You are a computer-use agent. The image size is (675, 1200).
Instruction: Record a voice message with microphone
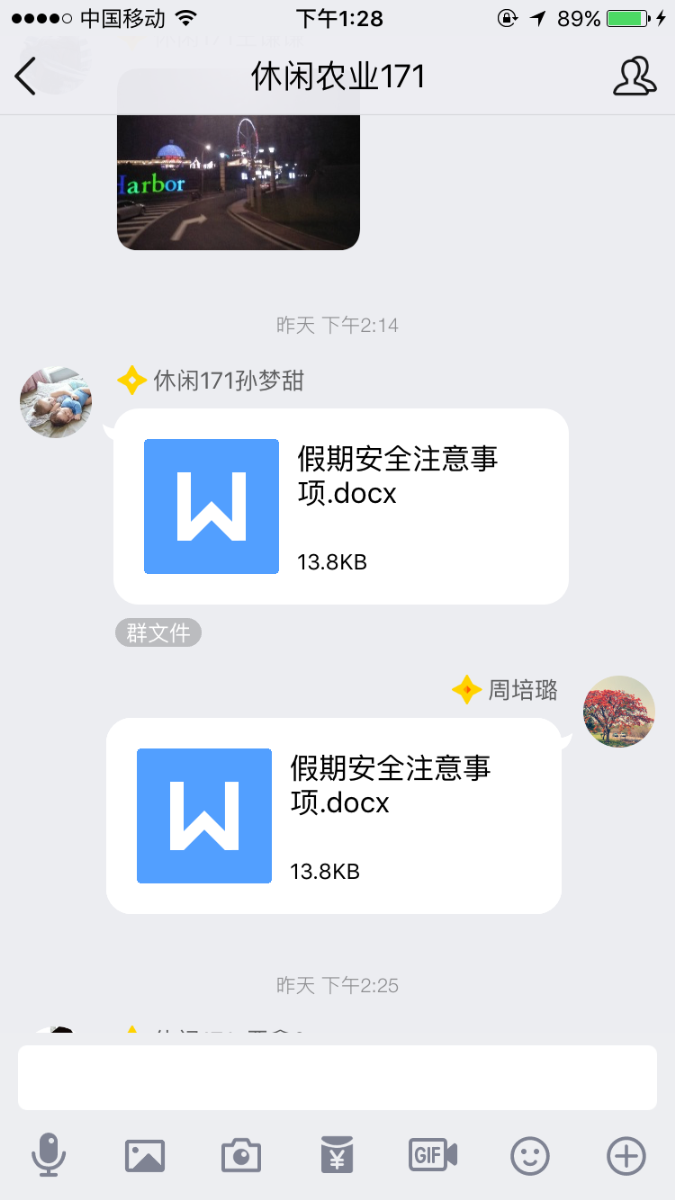(x=48, y=1156)
